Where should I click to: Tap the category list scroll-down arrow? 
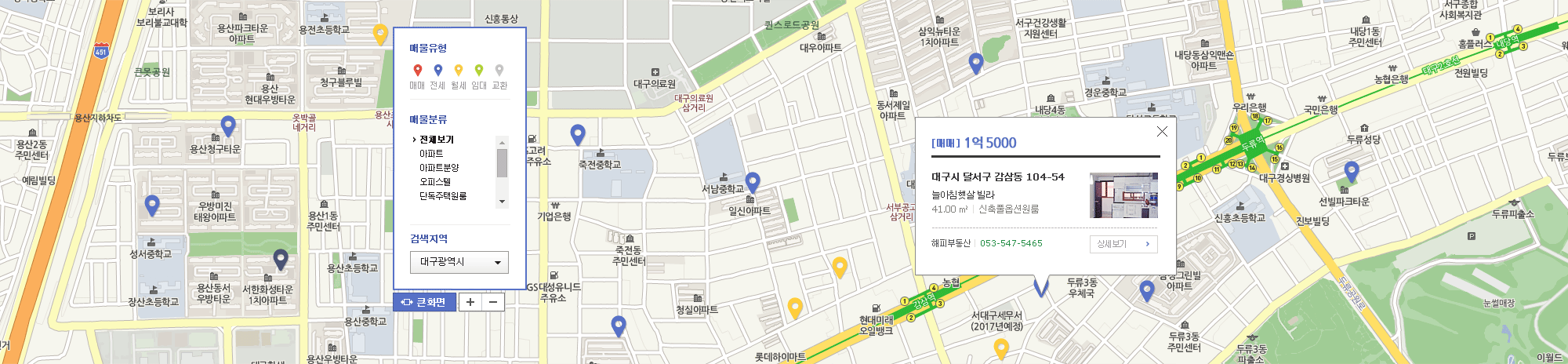503,202
